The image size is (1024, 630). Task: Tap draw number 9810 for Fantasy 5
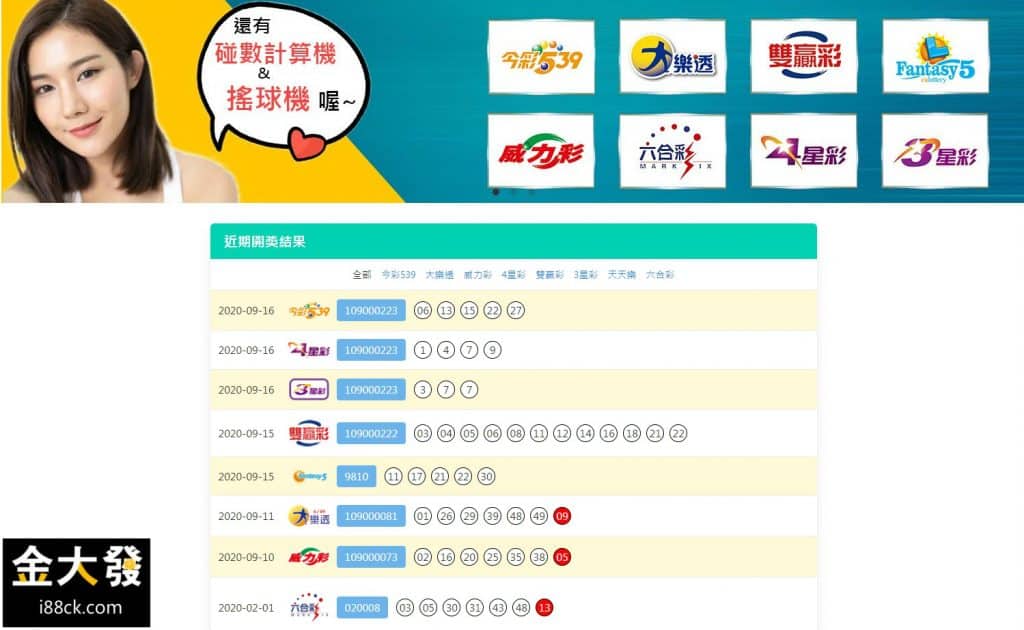click(x=356, y=476)
